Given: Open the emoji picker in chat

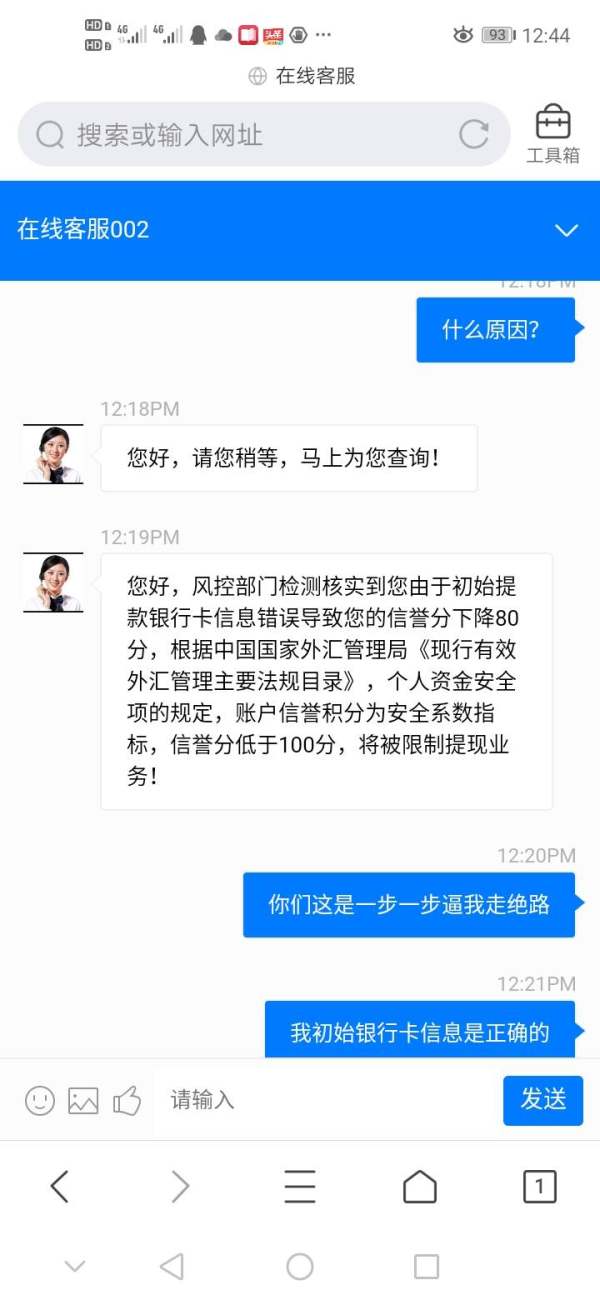Looking at the screenshot, I should tap(39, 1101).
